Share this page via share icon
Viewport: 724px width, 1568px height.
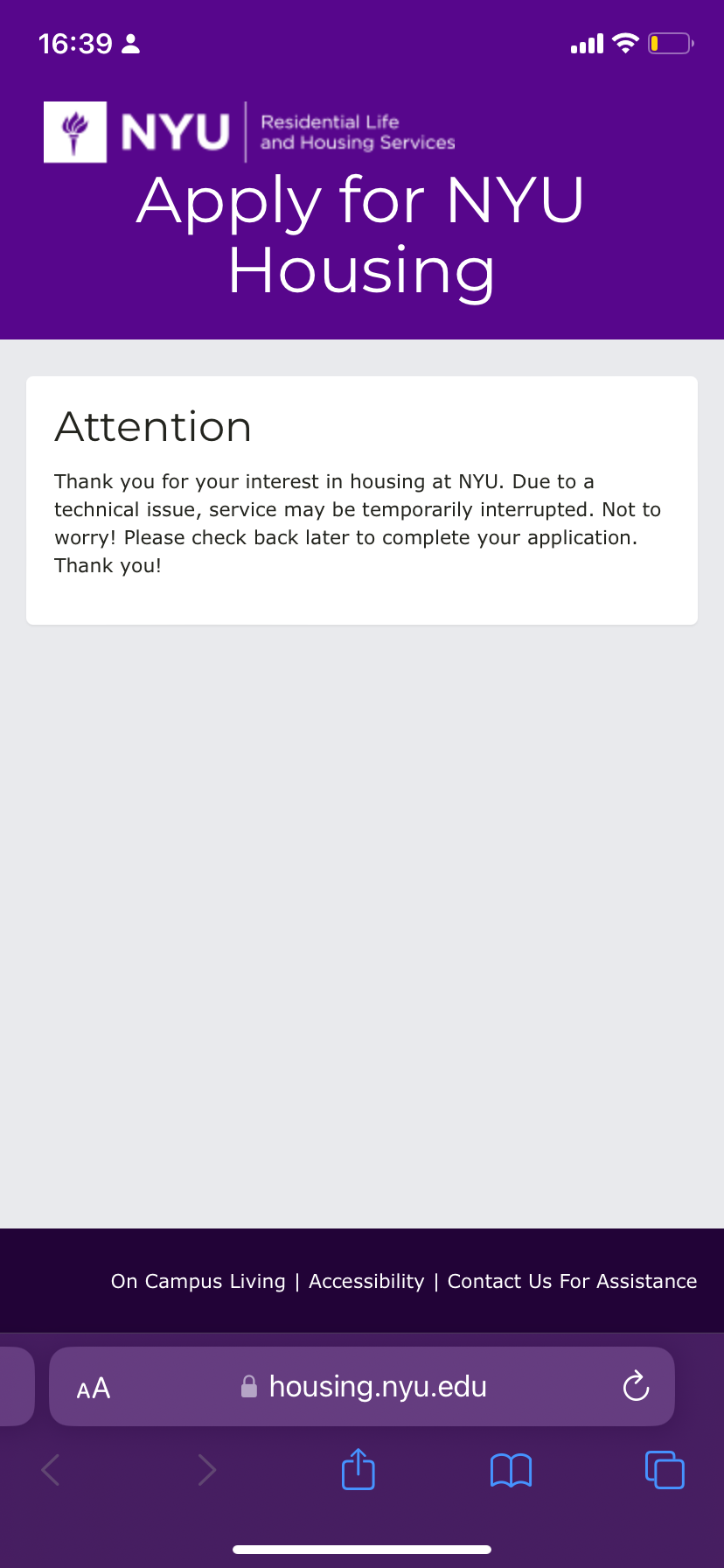[358, 1469]
